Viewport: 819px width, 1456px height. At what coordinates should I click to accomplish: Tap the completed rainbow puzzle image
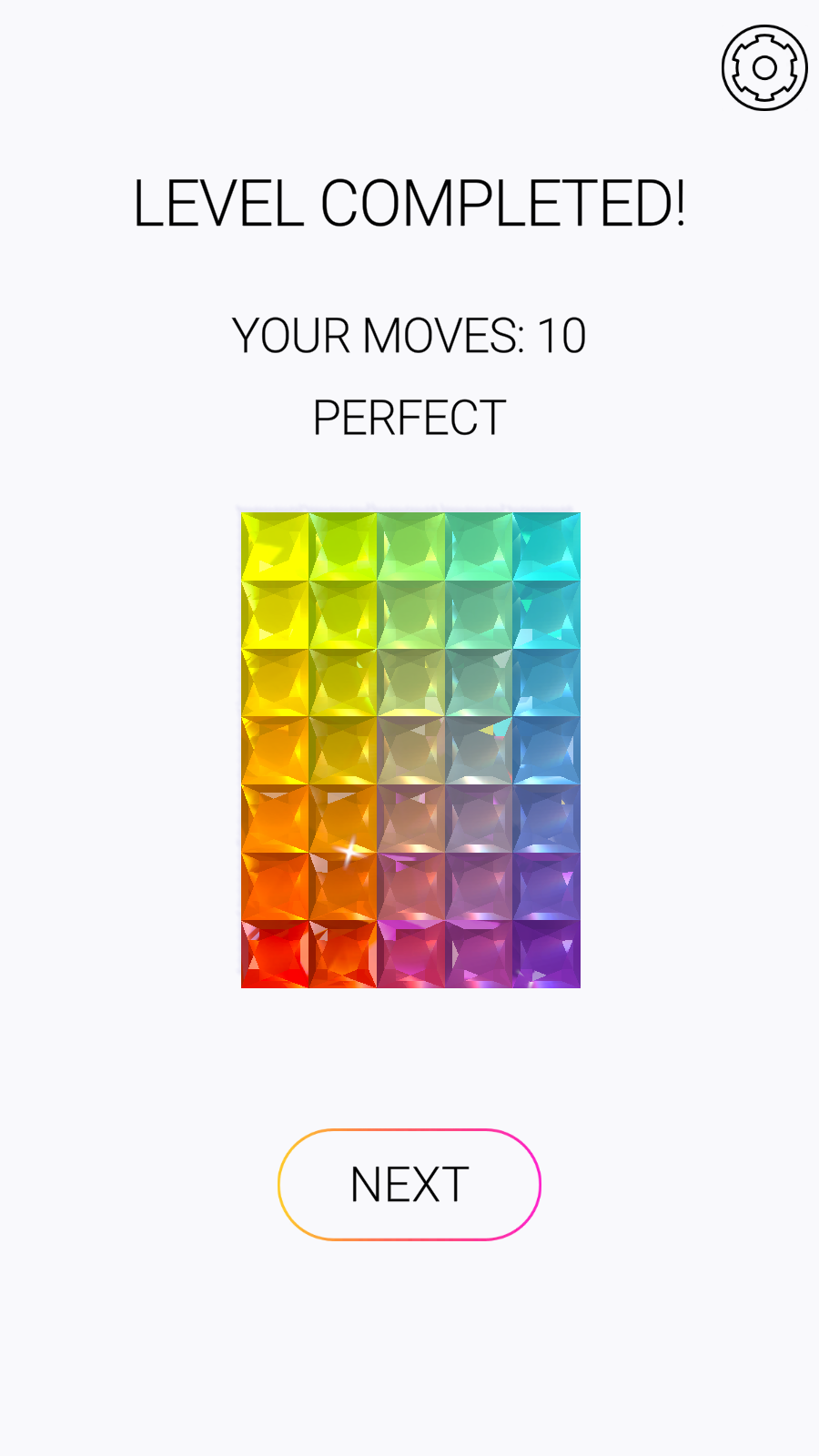coord(409,746)
